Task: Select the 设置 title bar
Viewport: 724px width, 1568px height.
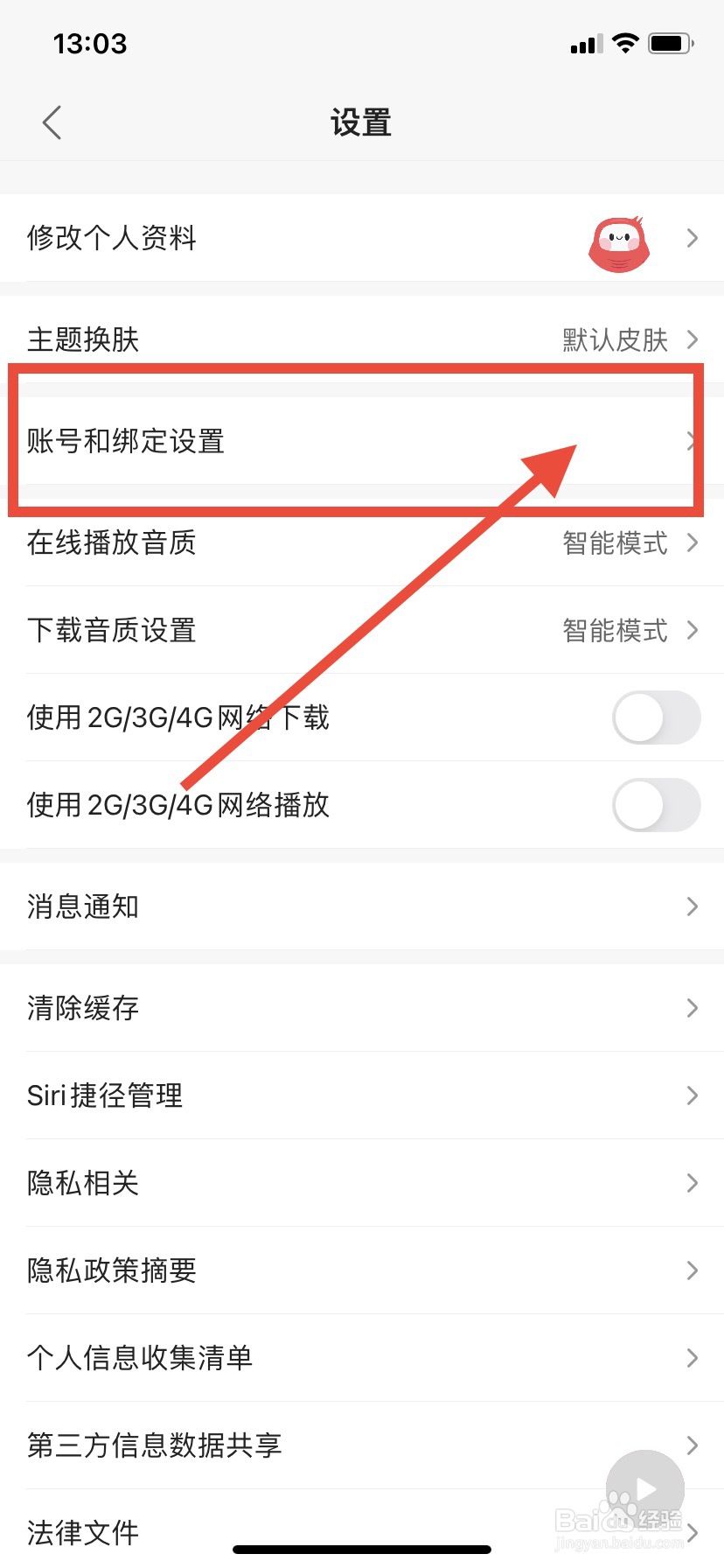Action: click(x=362, y=122)
